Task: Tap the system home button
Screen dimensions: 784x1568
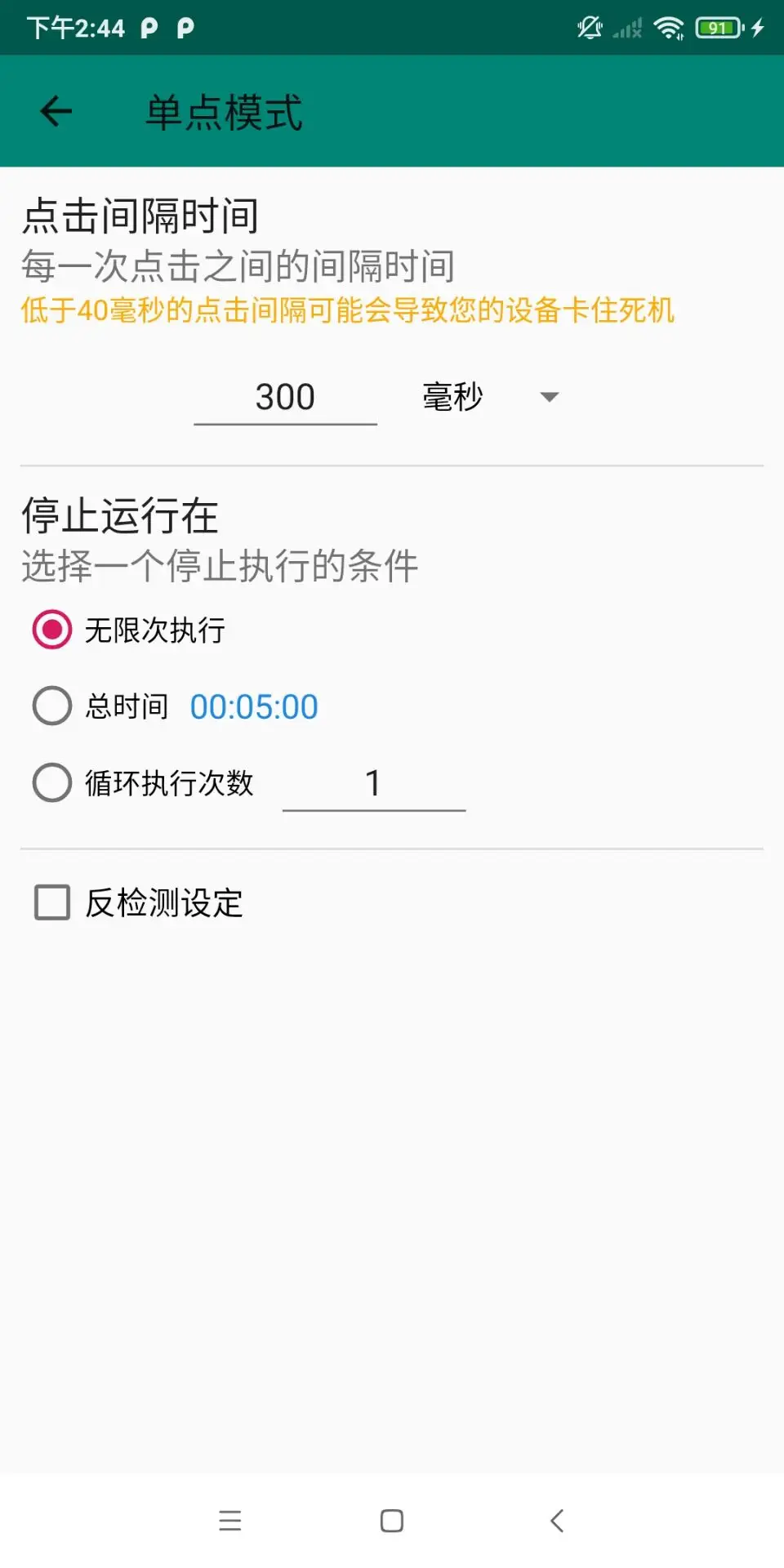Action: point(392,1521)
